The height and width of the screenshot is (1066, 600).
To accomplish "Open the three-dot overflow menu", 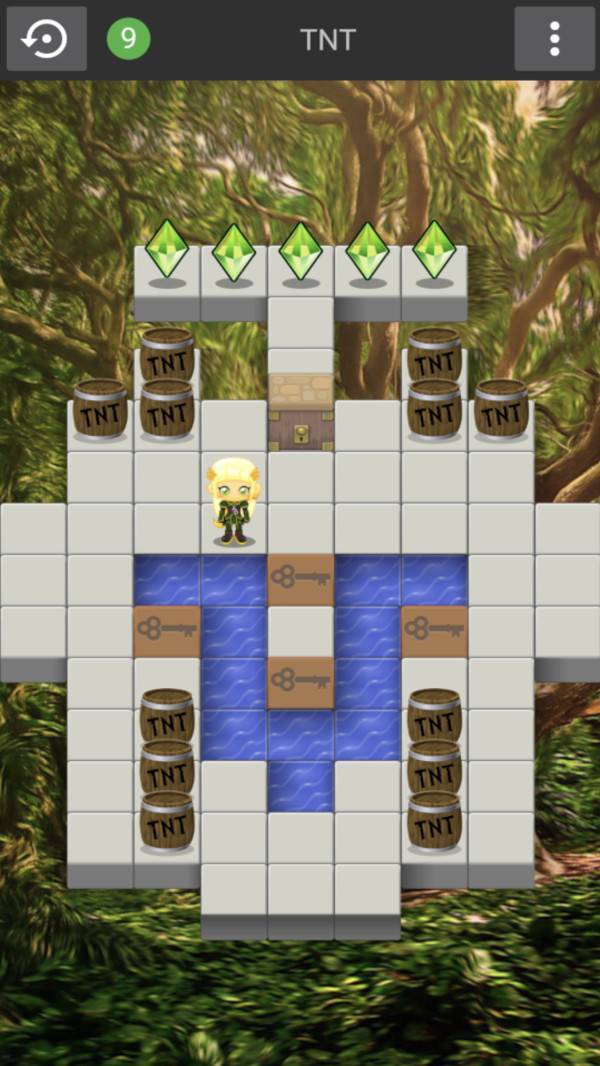I will [x=554, y=39].
